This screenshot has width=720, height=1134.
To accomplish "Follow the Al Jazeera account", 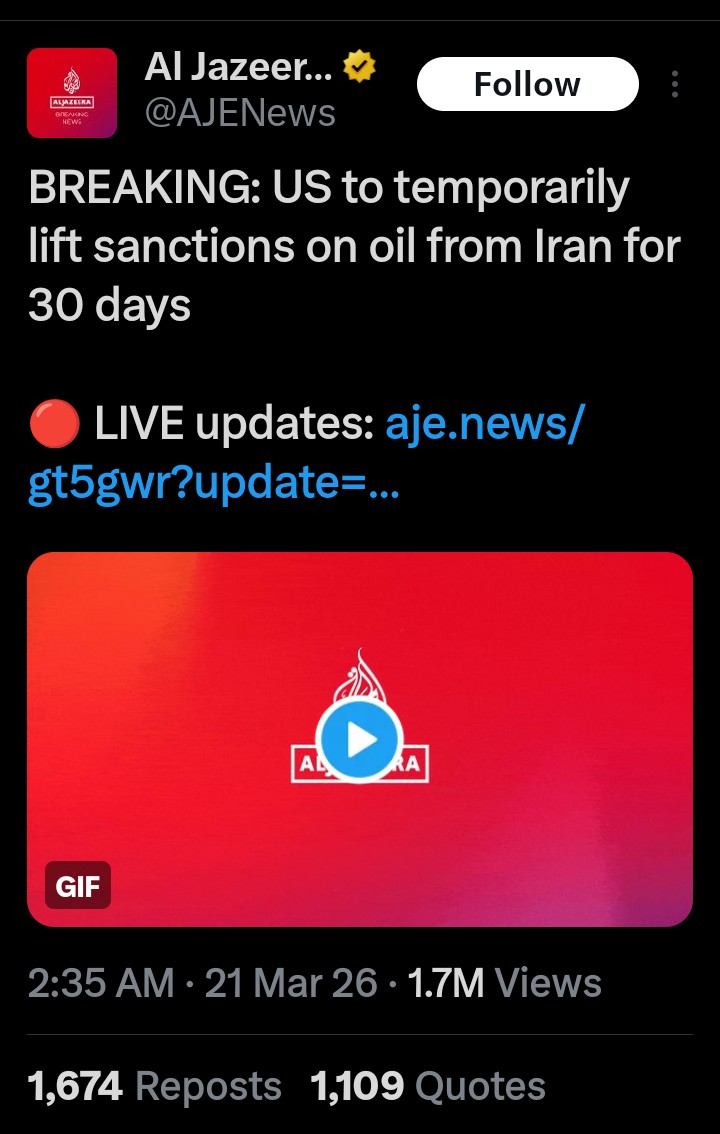I will (x=526, y=84).
